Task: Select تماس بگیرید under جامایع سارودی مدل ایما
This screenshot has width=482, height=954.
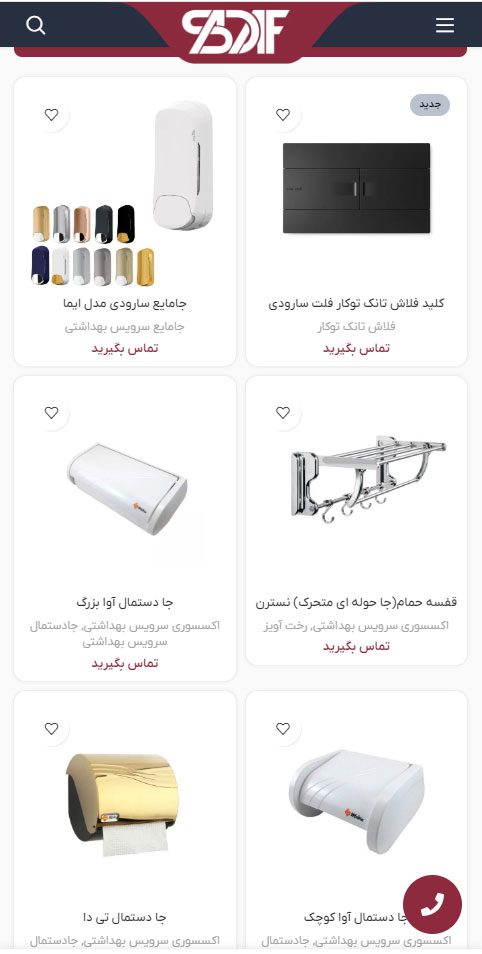Action: pos(125,349)
